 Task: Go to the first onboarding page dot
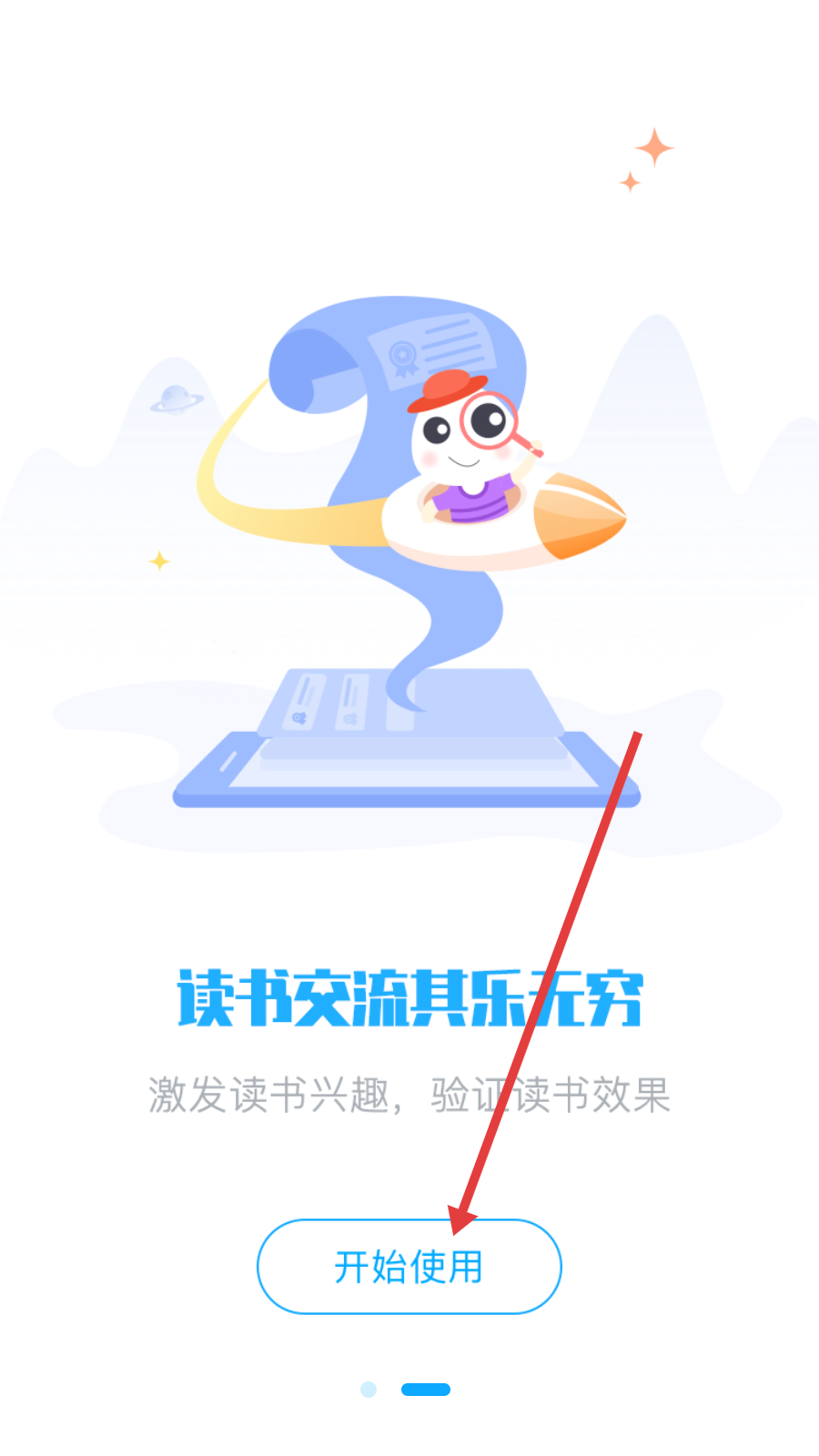(369, 1389)
